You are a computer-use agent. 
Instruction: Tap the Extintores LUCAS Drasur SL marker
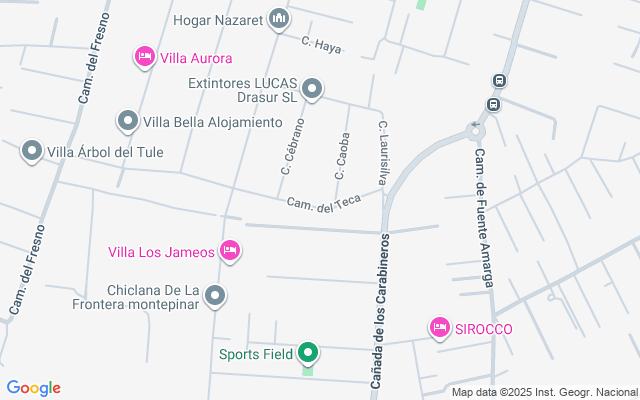pyautogui.click(x=313, y=90)
